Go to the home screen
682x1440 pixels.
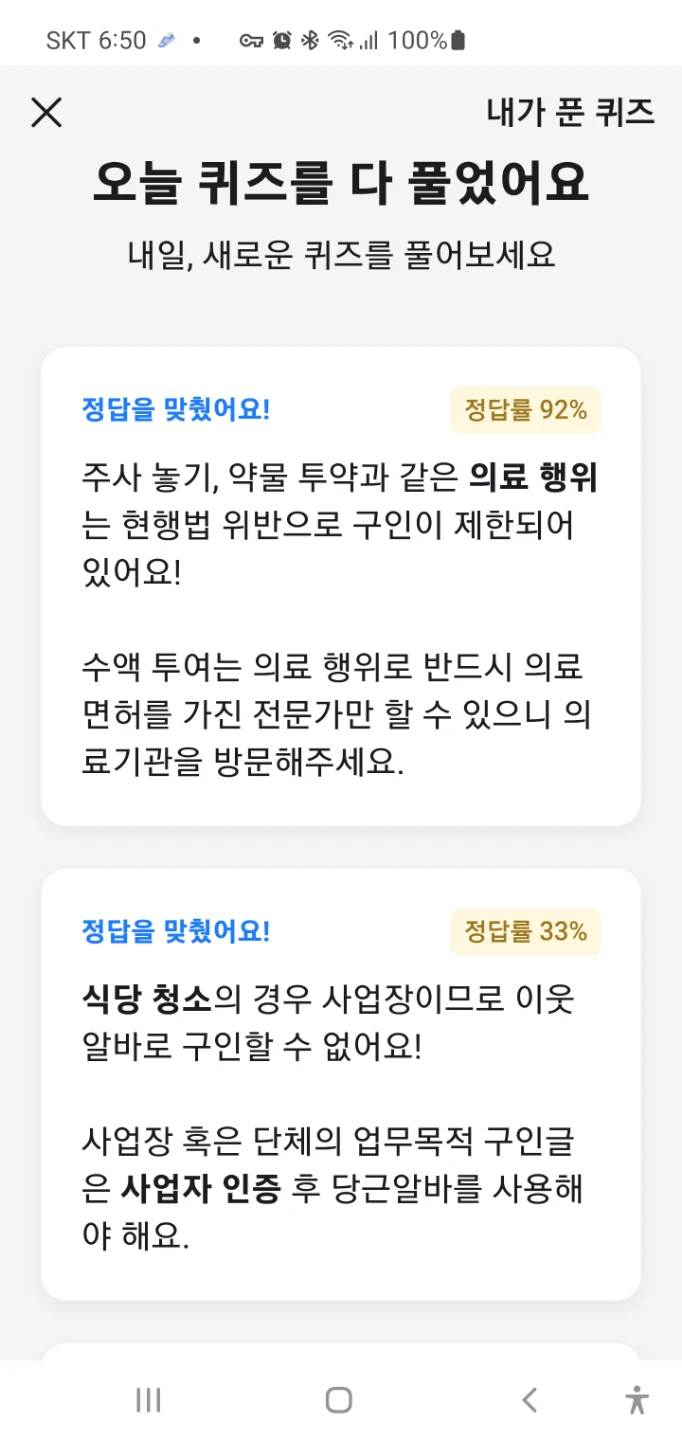coord(339,1400)
